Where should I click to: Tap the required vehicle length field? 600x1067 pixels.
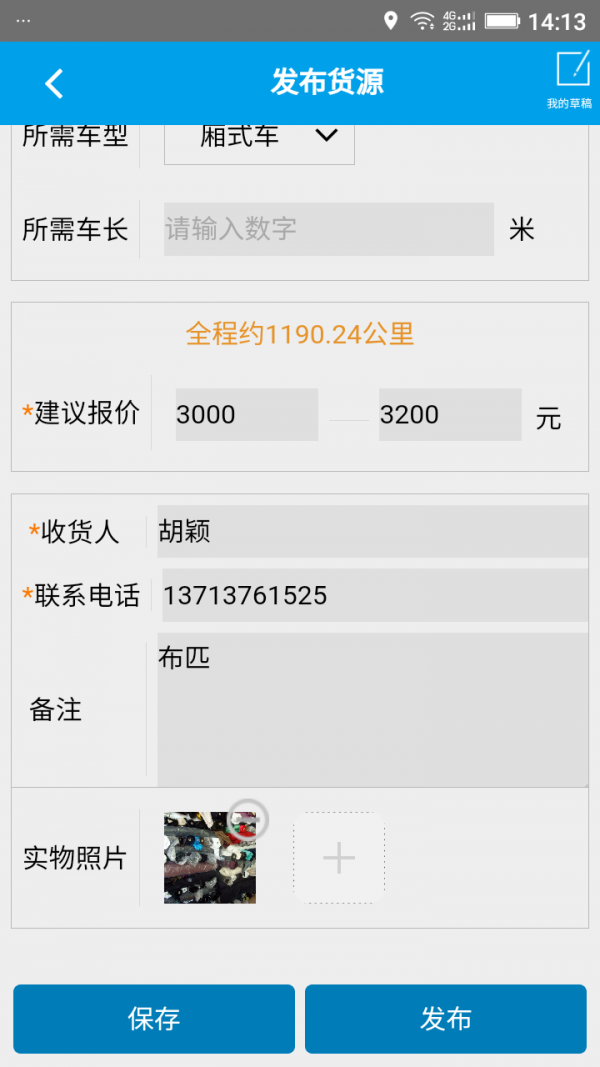coord(328,229)
